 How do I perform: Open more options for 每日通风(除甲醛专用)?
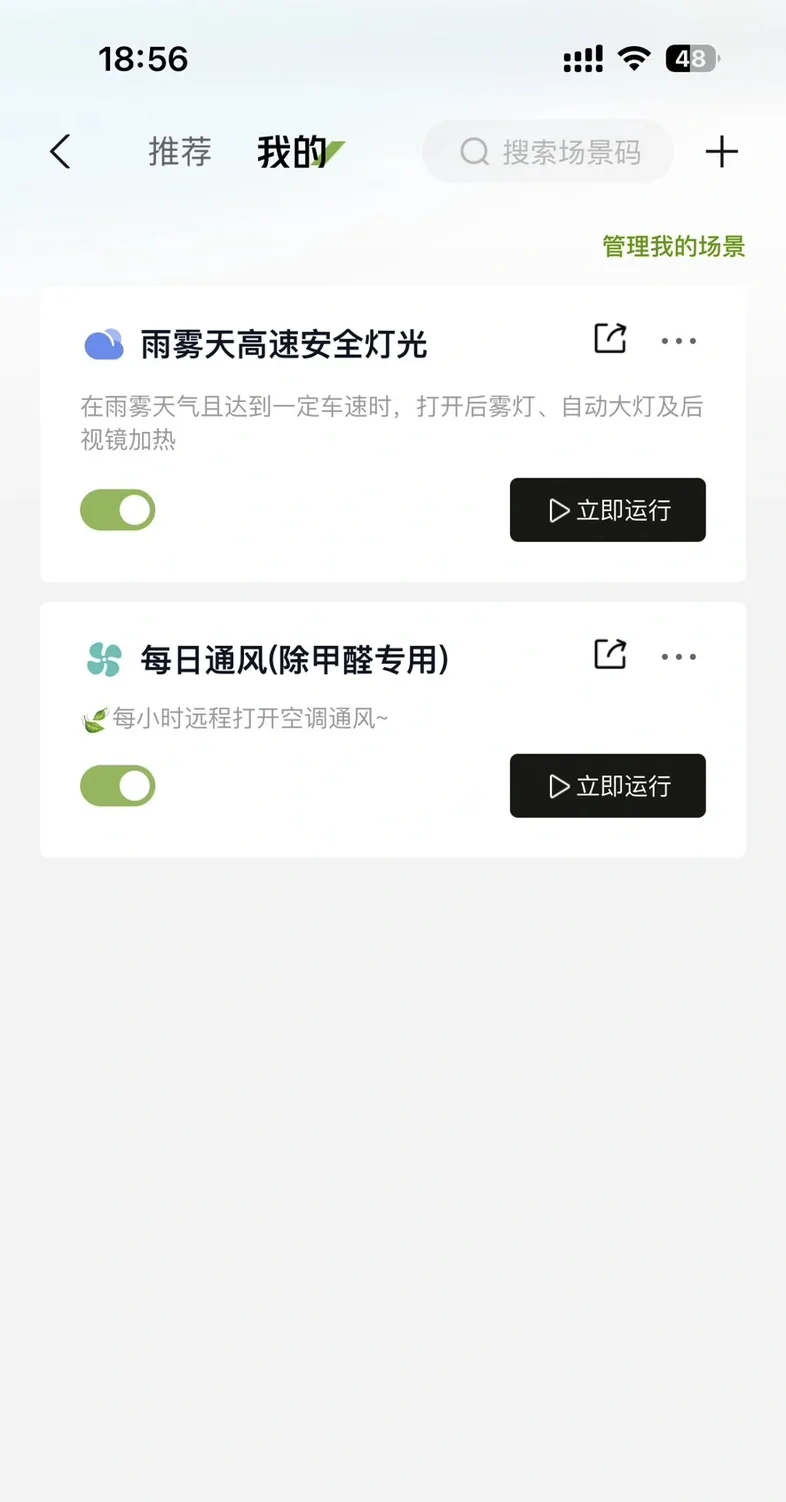679,657
